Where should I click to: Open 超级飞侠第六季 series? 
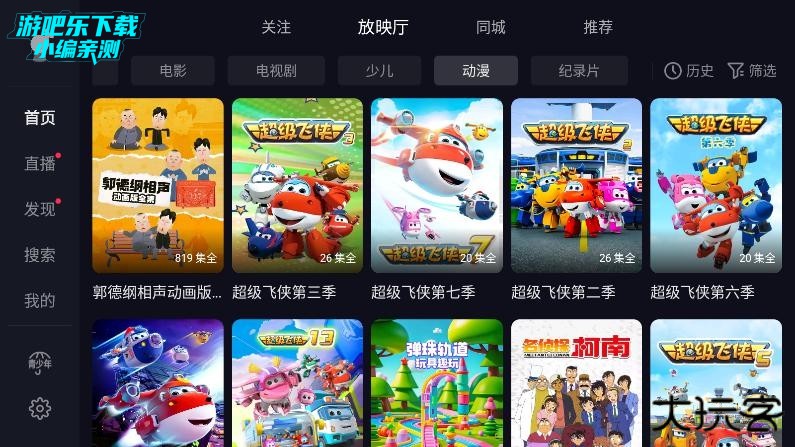point(716,186)
